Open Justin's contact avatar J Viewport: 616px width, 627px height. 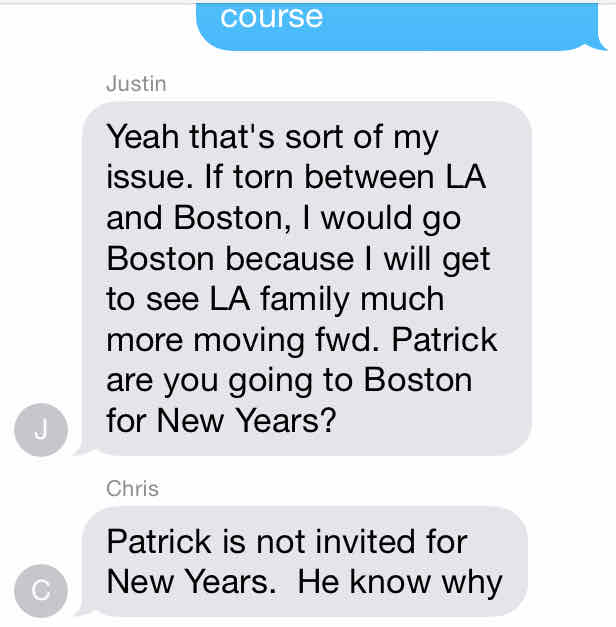[x=41, y=432]
